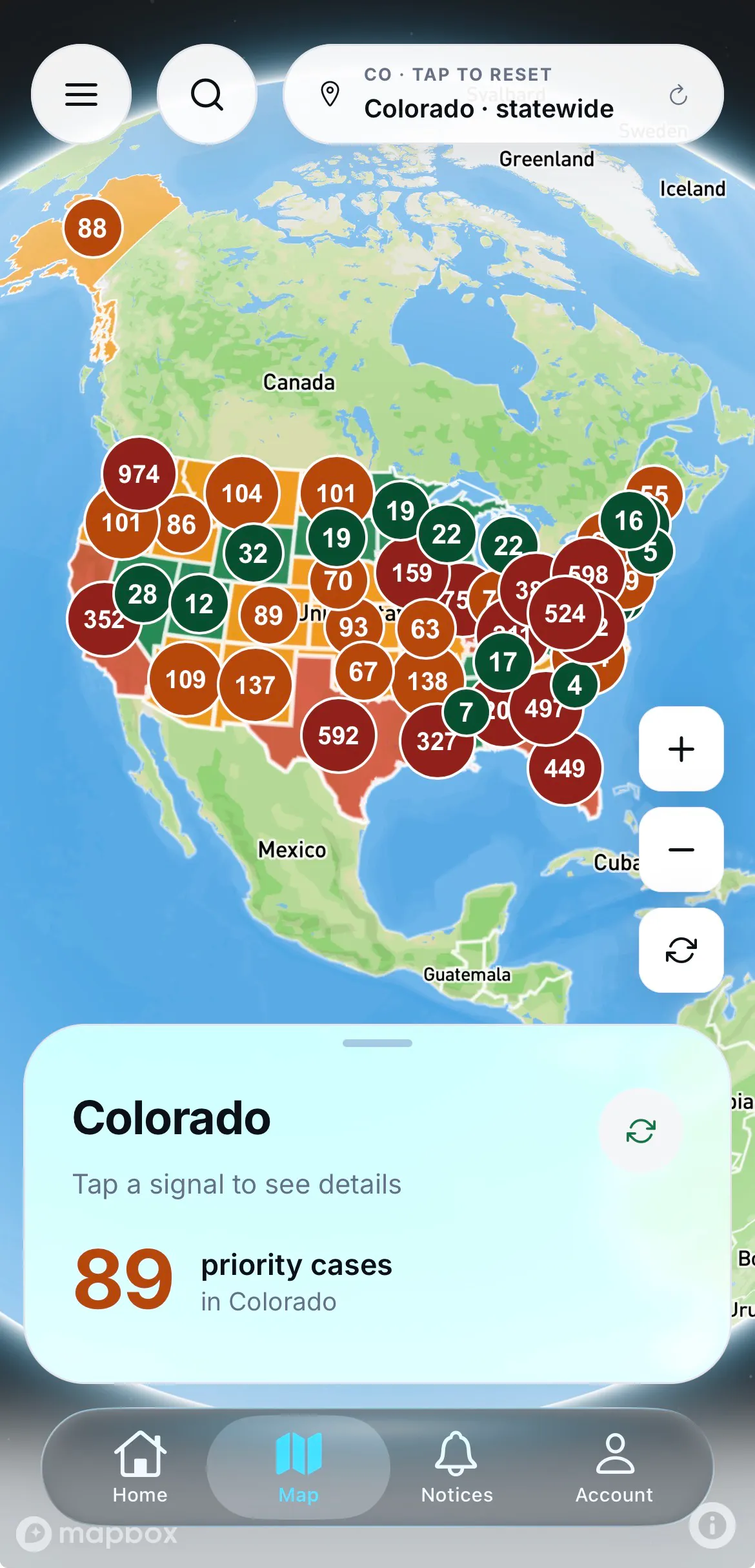
Task: Tap the 137 cluster marker
Action: [256, 685]
